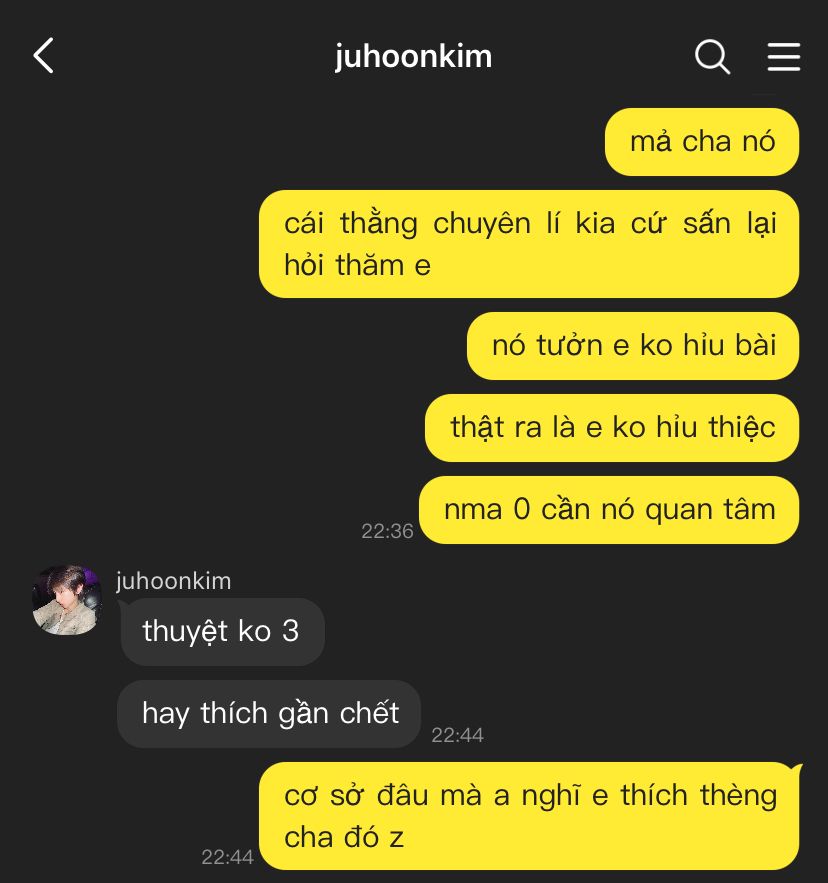828x883 pixels.
Task: View juhoonkim's profile picture
Action: tap(67, 600)
